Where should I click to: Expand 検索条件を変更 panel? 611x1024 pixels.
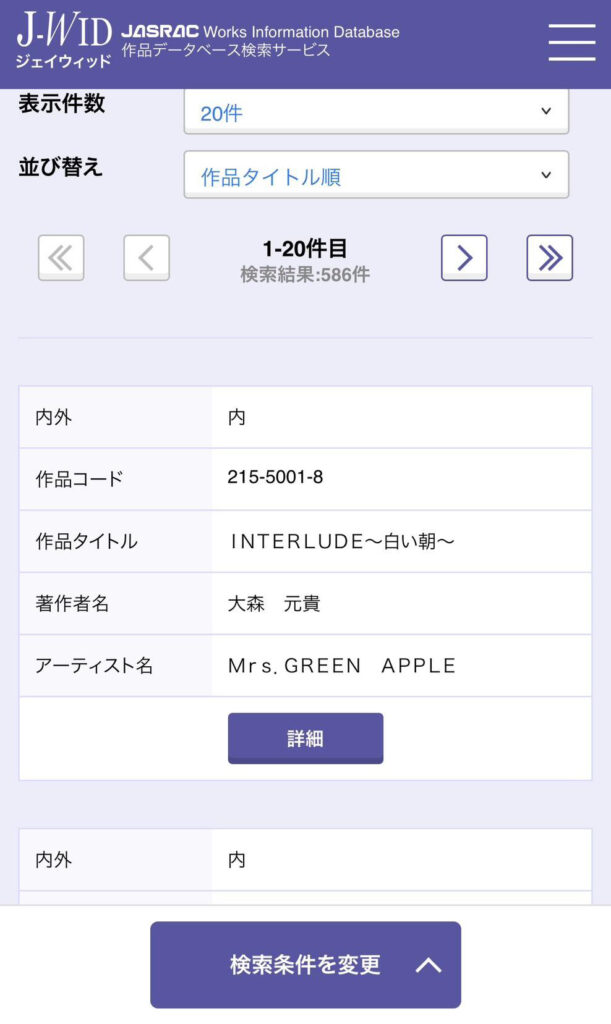click(x=305, y=964)
